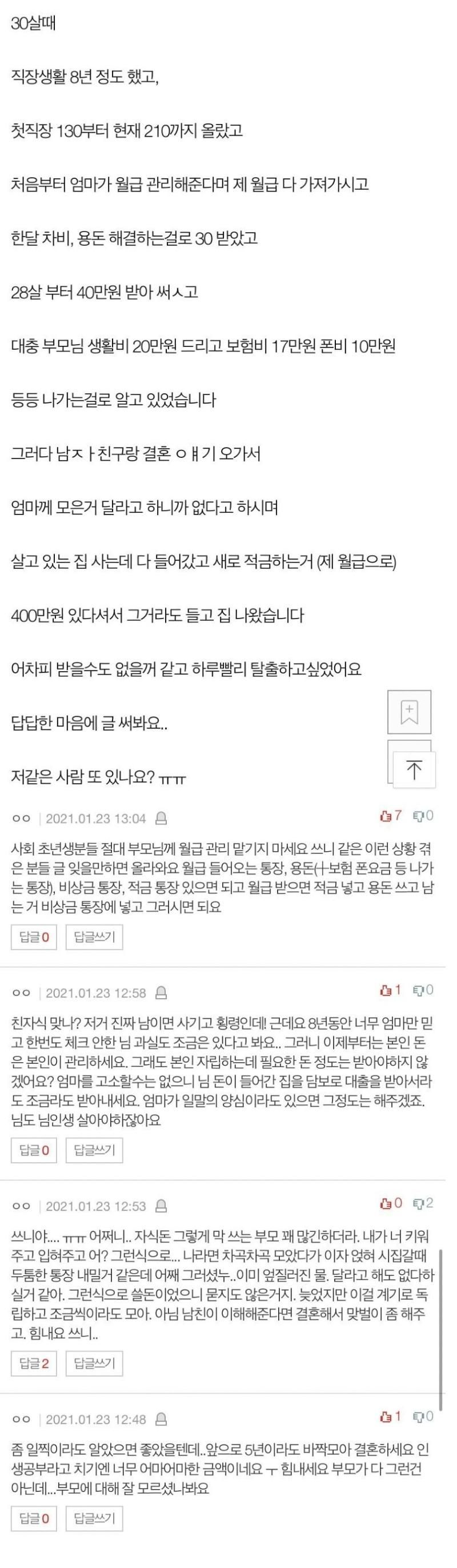Downvote the 12:48 comment
Viewport: 457px width, 1568px height.
click(x=423, y=1417)
